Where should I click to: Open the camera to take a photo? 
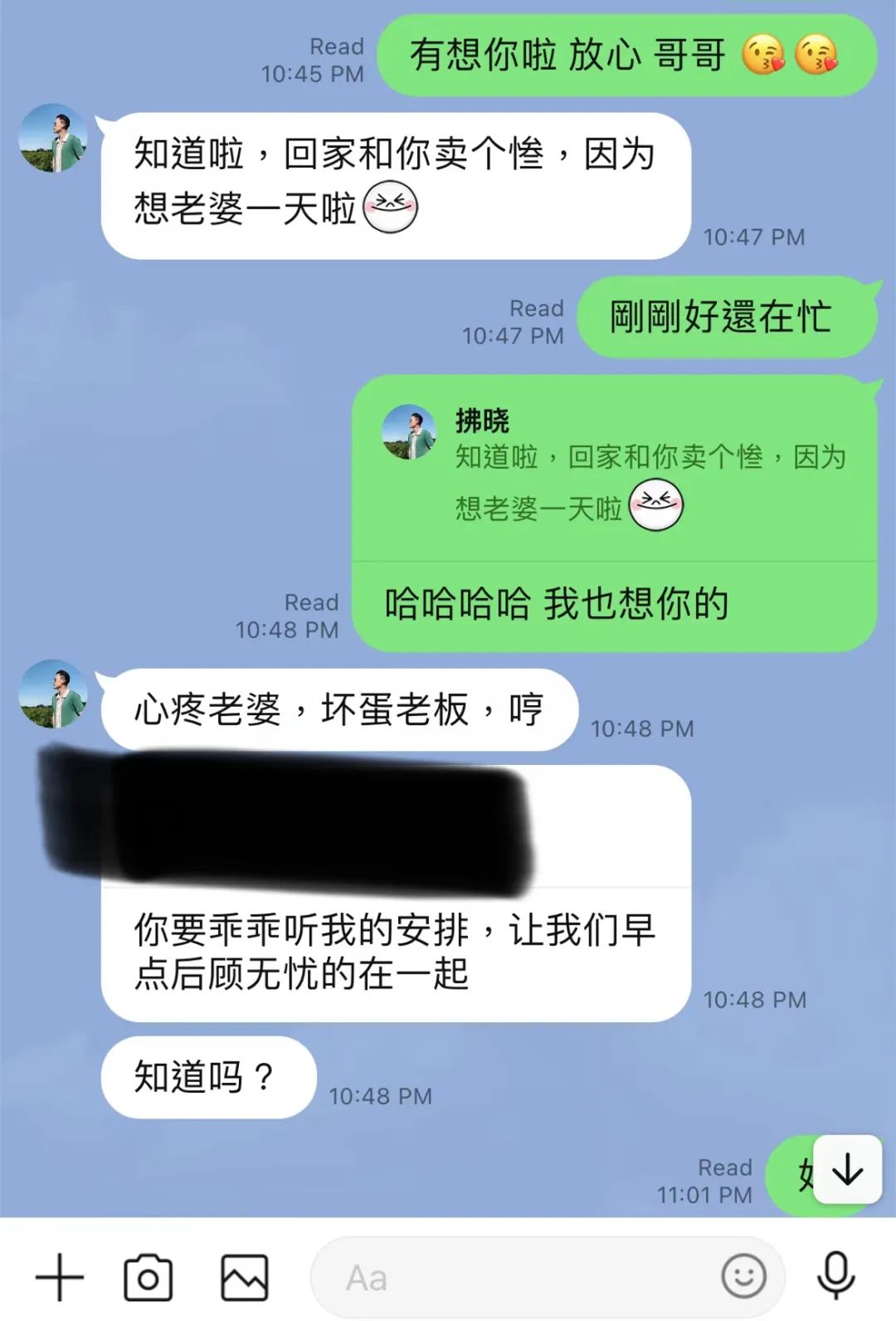coord(149,1277)
